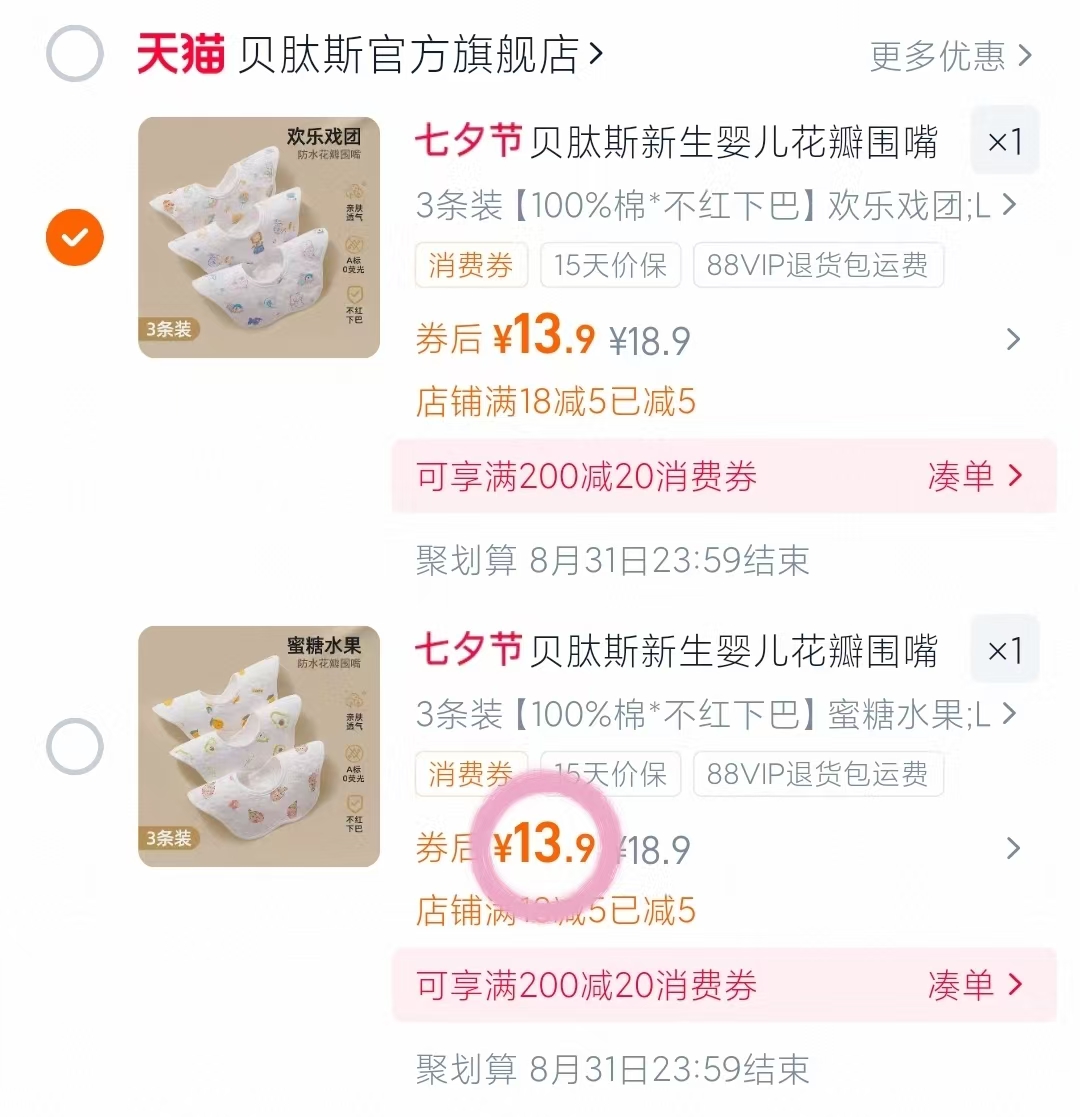This screenshot has height=1117, width=1080.
Task: Expand first product's price detail chevron
Action: pos(1013,340)
